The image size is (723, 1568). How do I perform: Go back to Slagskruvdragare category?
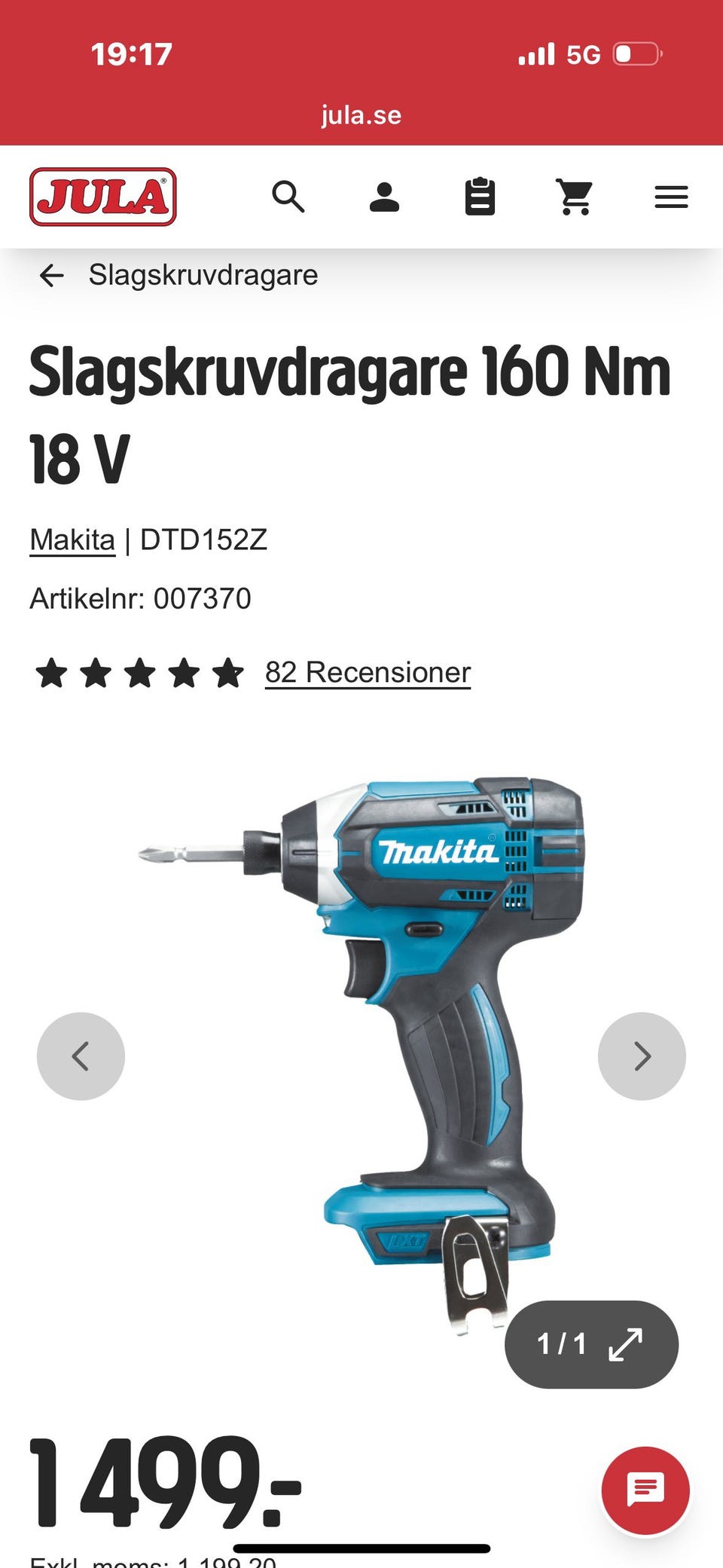point(179,275)
